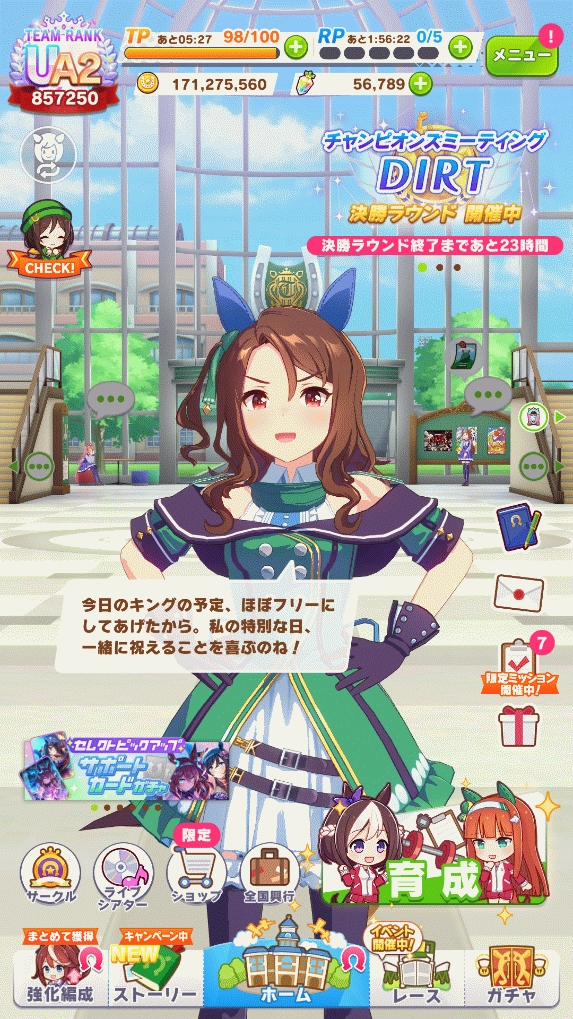Open the green メニュー button
Viewport: 573px width, 1019px height.
(521, 55)
